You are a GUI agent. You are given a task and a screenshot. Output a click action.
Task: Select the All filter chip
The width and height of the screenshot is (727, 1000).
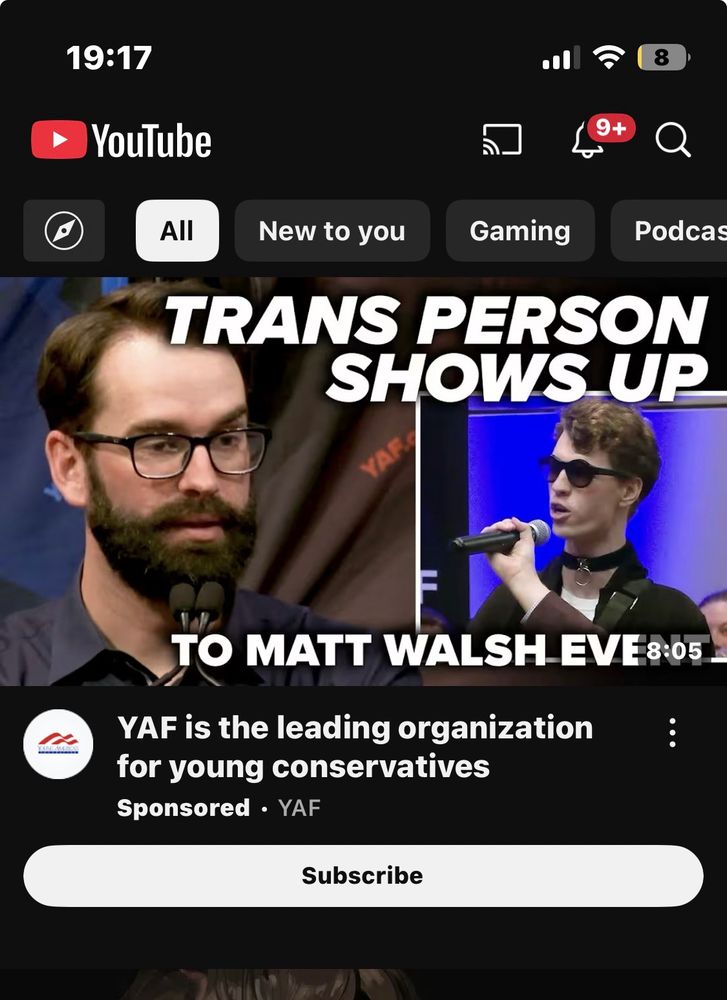(177, 231)
